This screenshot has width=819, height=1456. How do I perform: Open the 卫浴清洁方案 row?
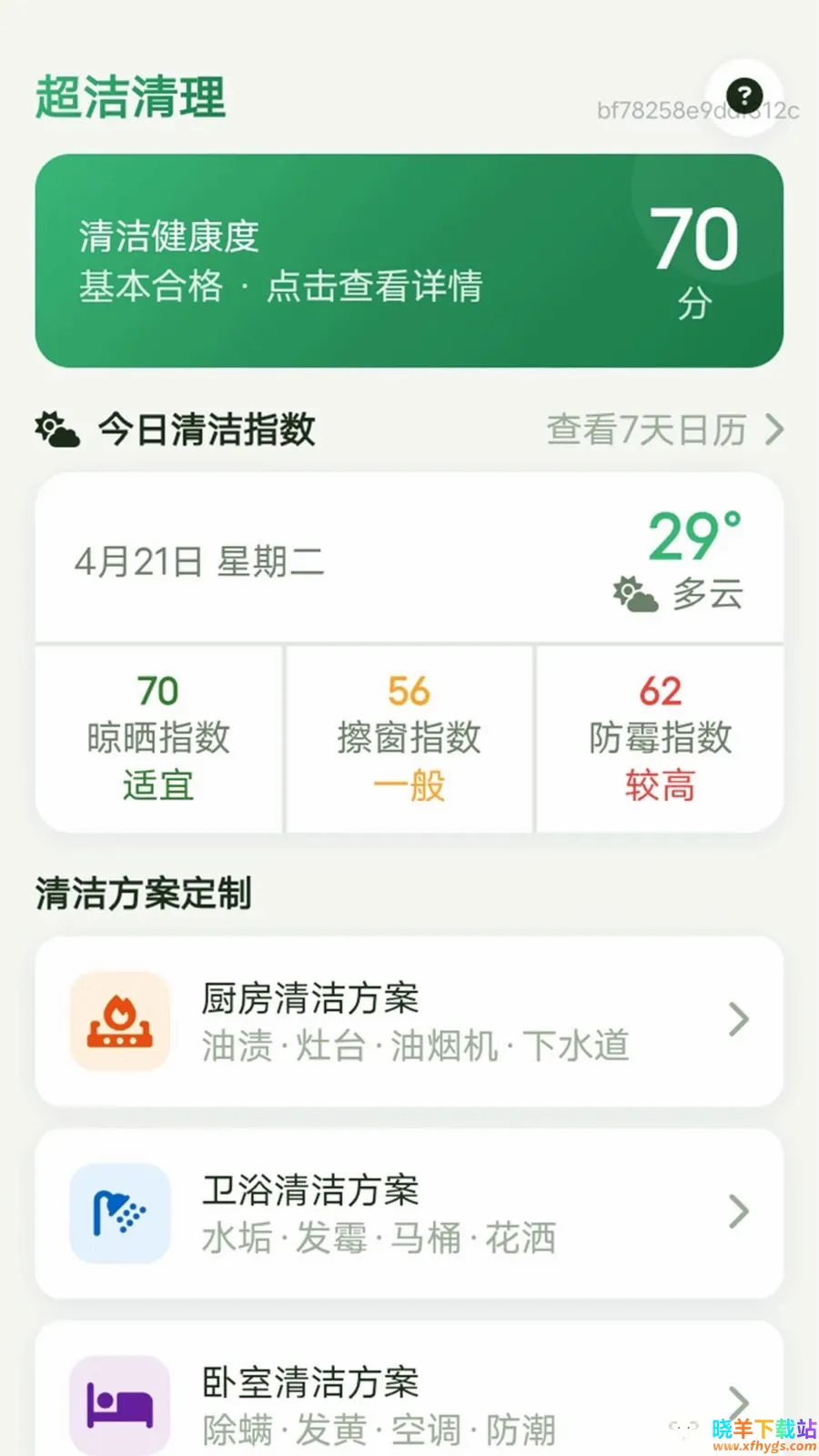pos(409,1213)
